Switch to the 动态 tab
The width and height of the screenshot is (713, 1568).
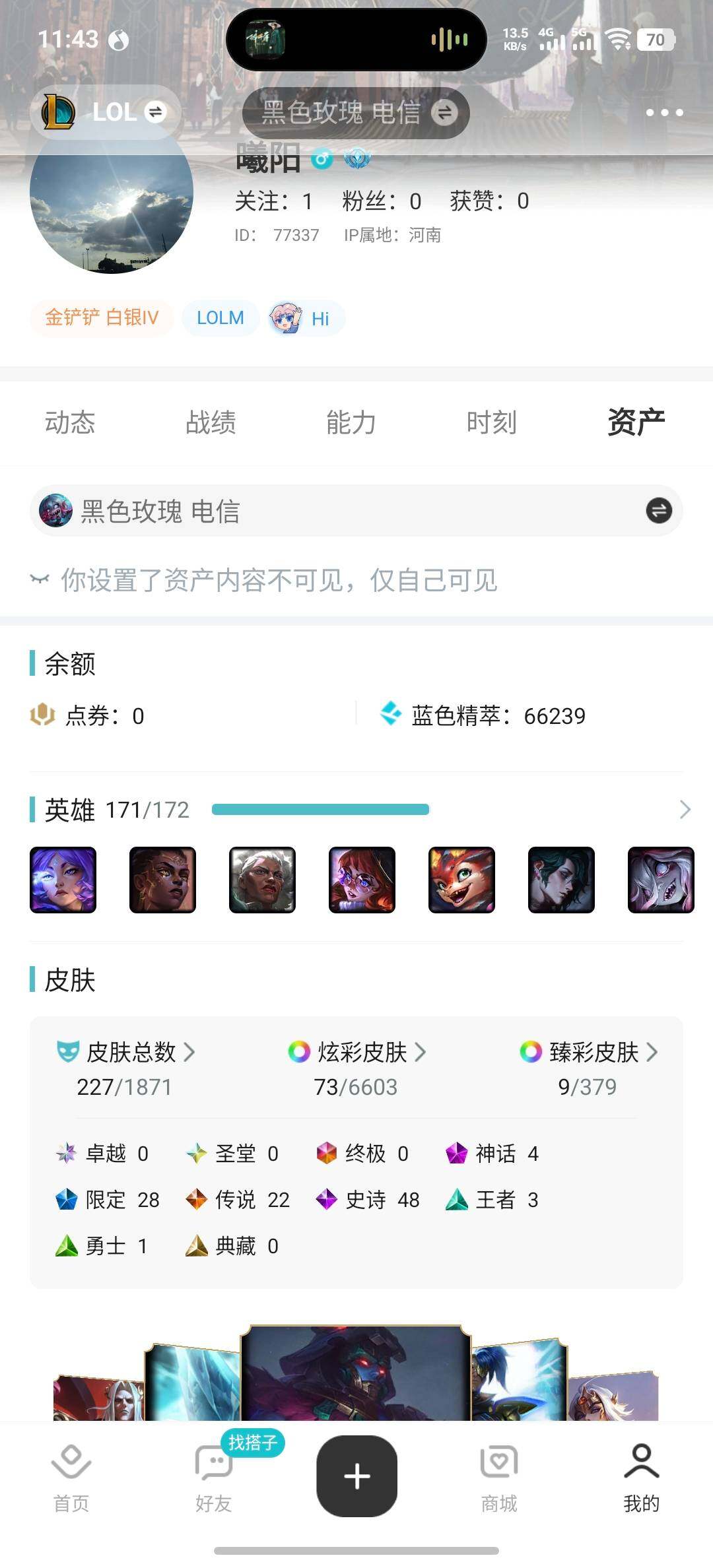tap(70, 422)
